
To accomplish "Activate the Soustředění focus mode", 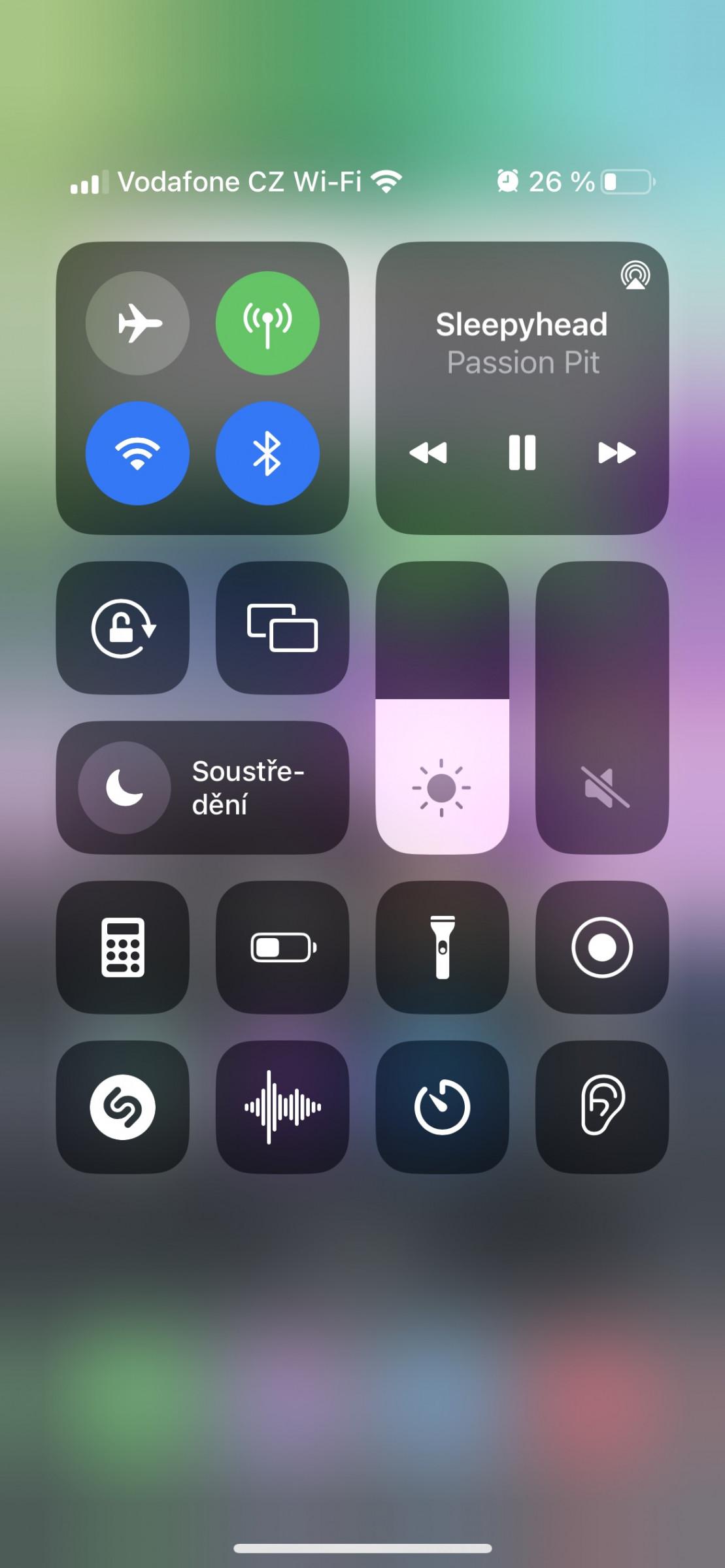I will click(203, 787).
